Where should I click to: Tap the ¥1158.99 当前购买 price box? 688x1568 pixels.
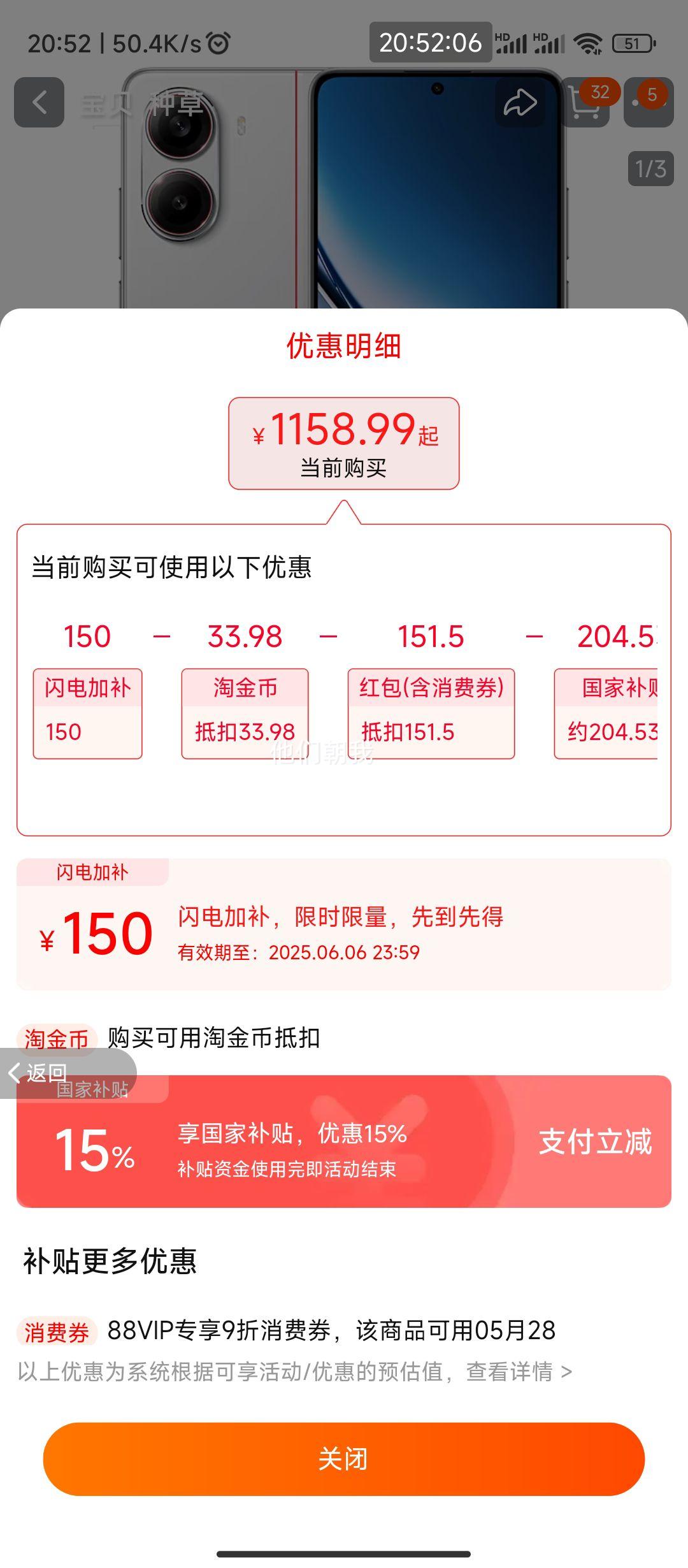click(344, 441)
